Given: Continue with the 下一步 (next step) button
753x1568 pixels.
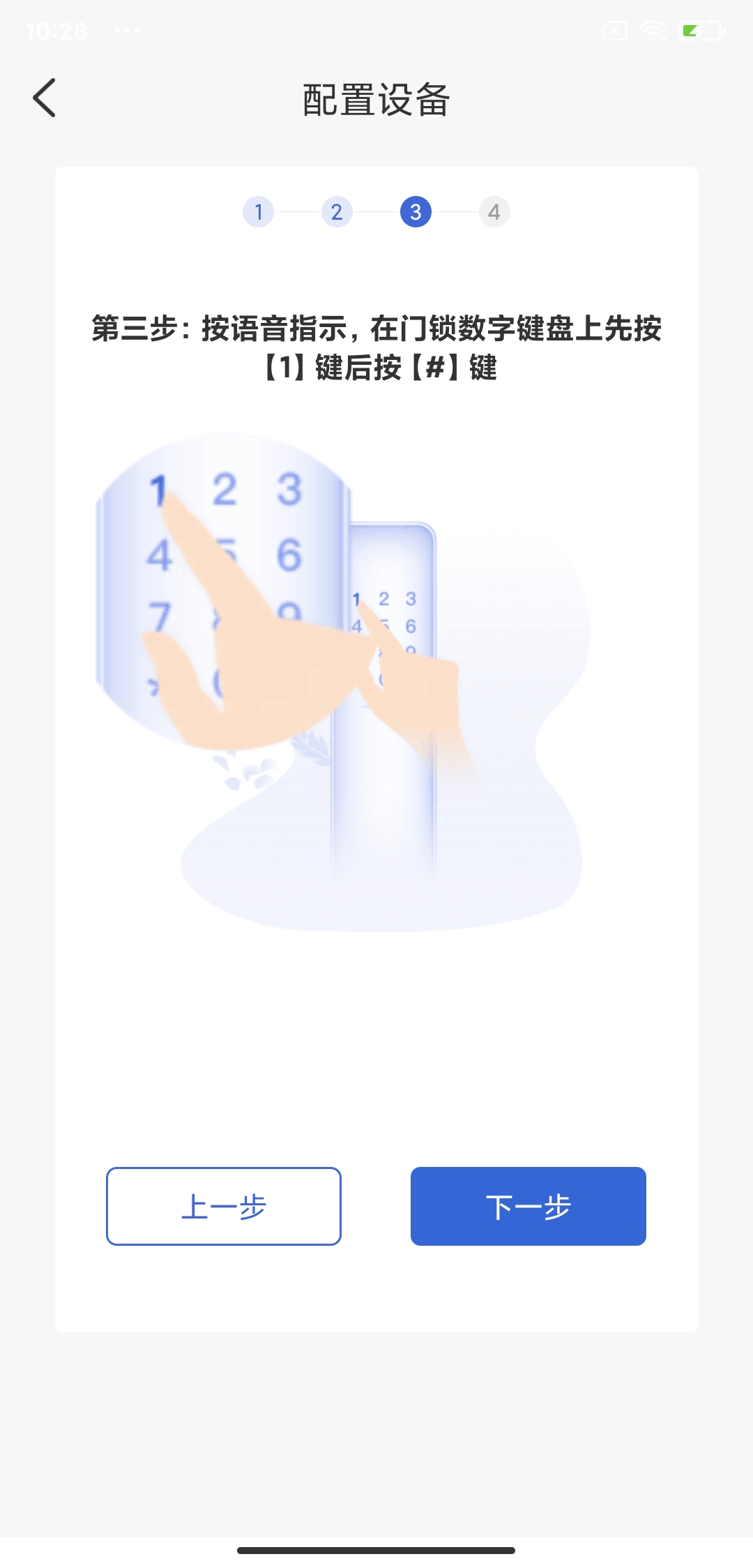Looking at the screenshot, I should (x=528, y=1206).
